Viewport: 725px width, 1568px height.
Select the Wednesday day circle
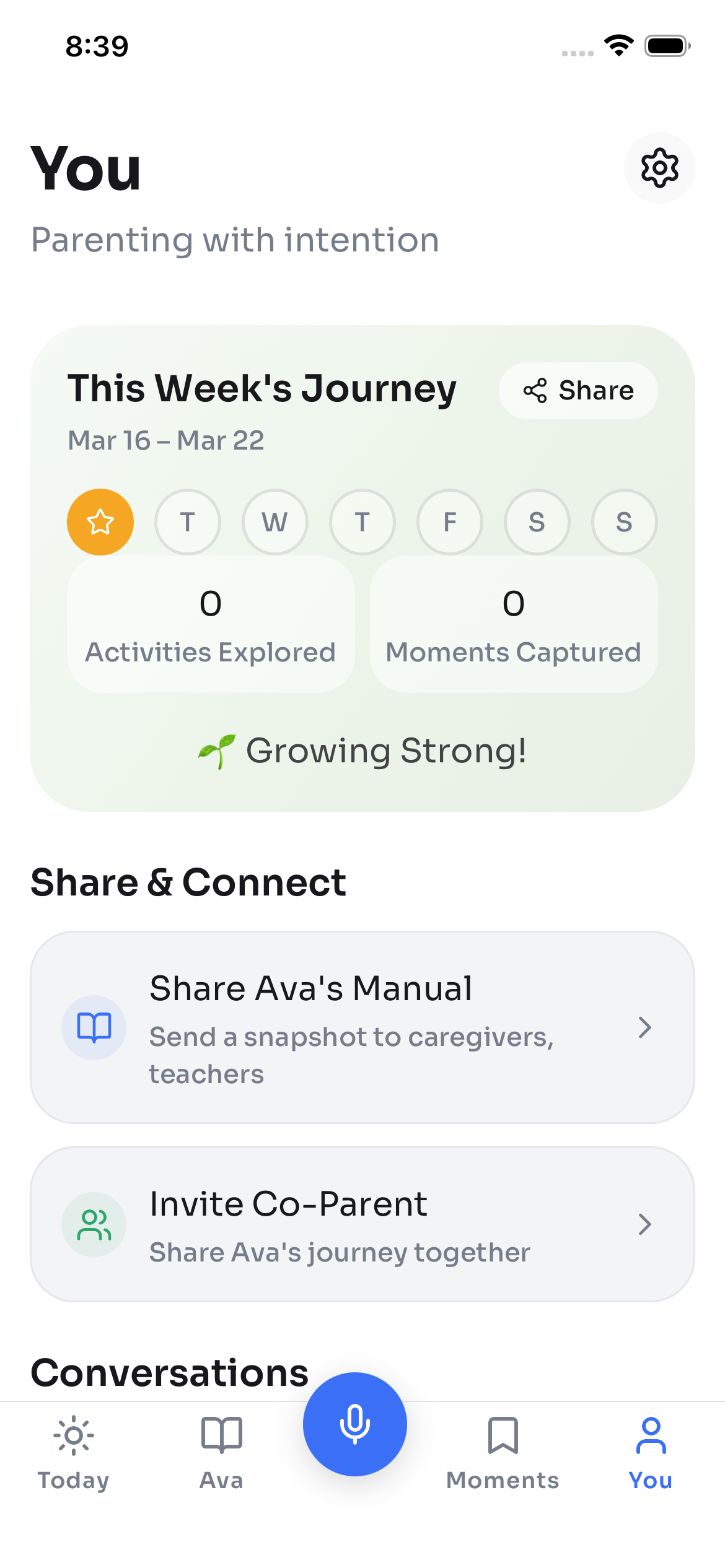tap(275, 521)
